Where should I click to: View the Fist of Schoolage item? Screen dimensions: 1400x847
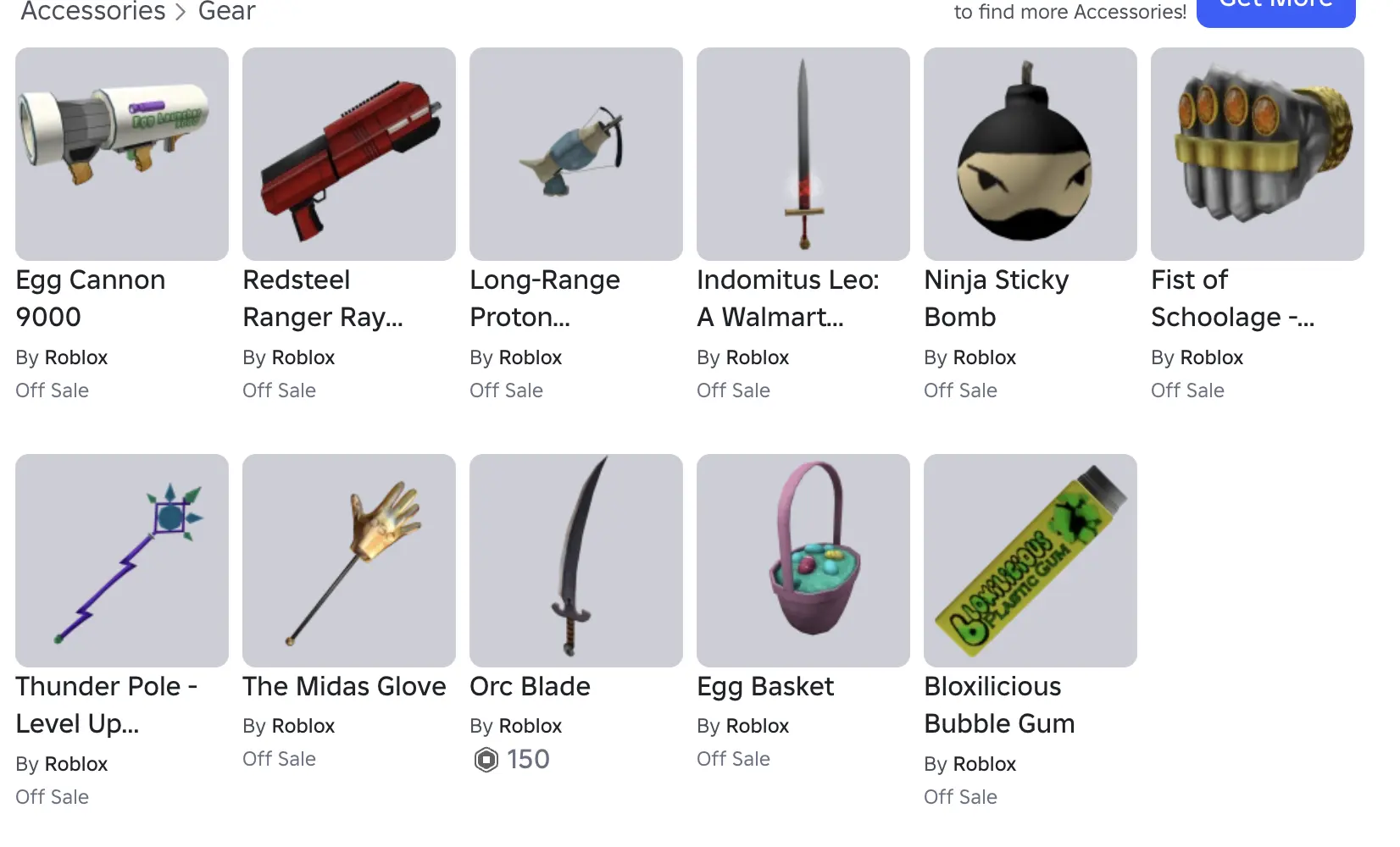point(1257,154)
